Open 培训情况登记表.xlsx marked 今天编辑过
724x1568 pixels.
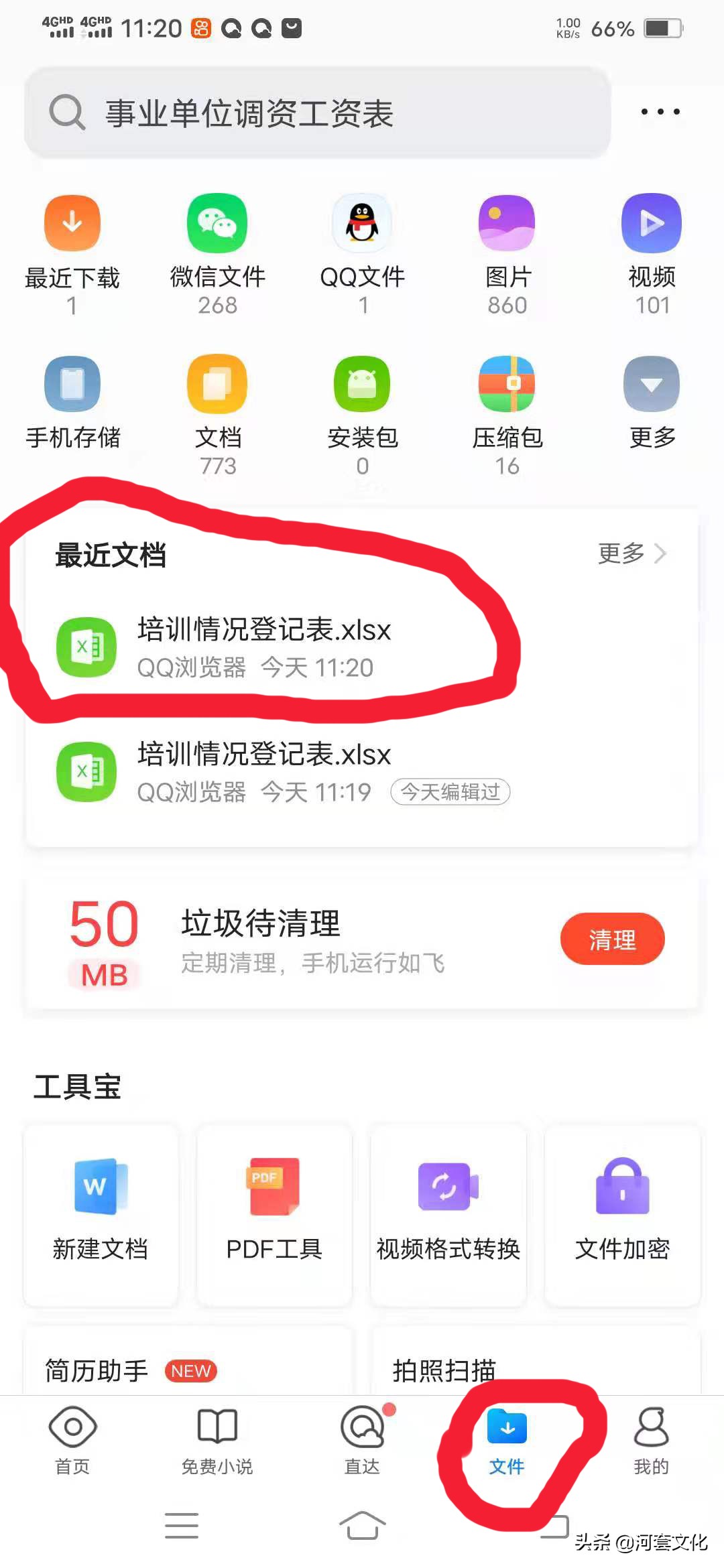tap(264, 772)
